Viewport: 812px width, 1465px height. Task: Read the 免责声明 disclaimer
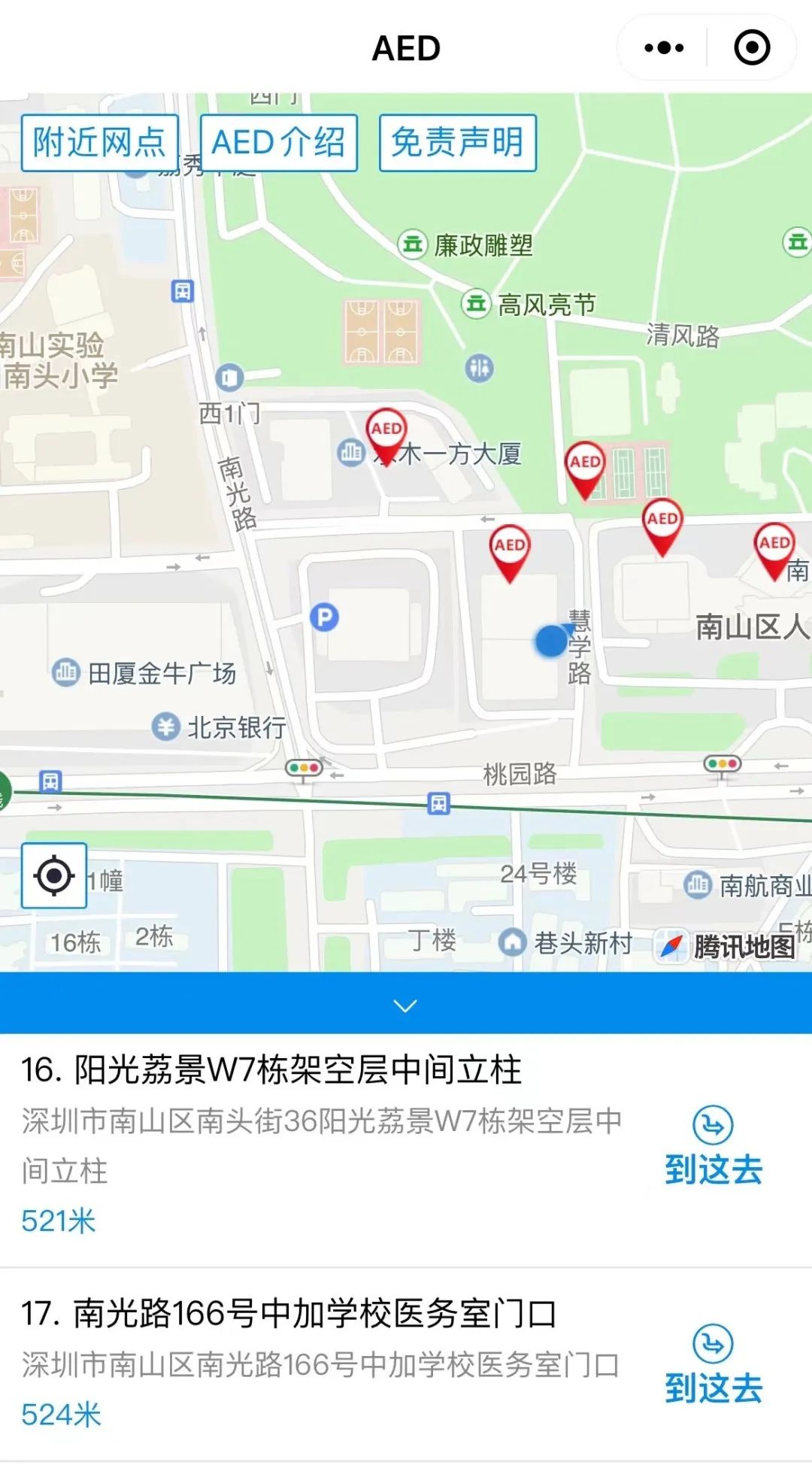click(x=457, y=143)
